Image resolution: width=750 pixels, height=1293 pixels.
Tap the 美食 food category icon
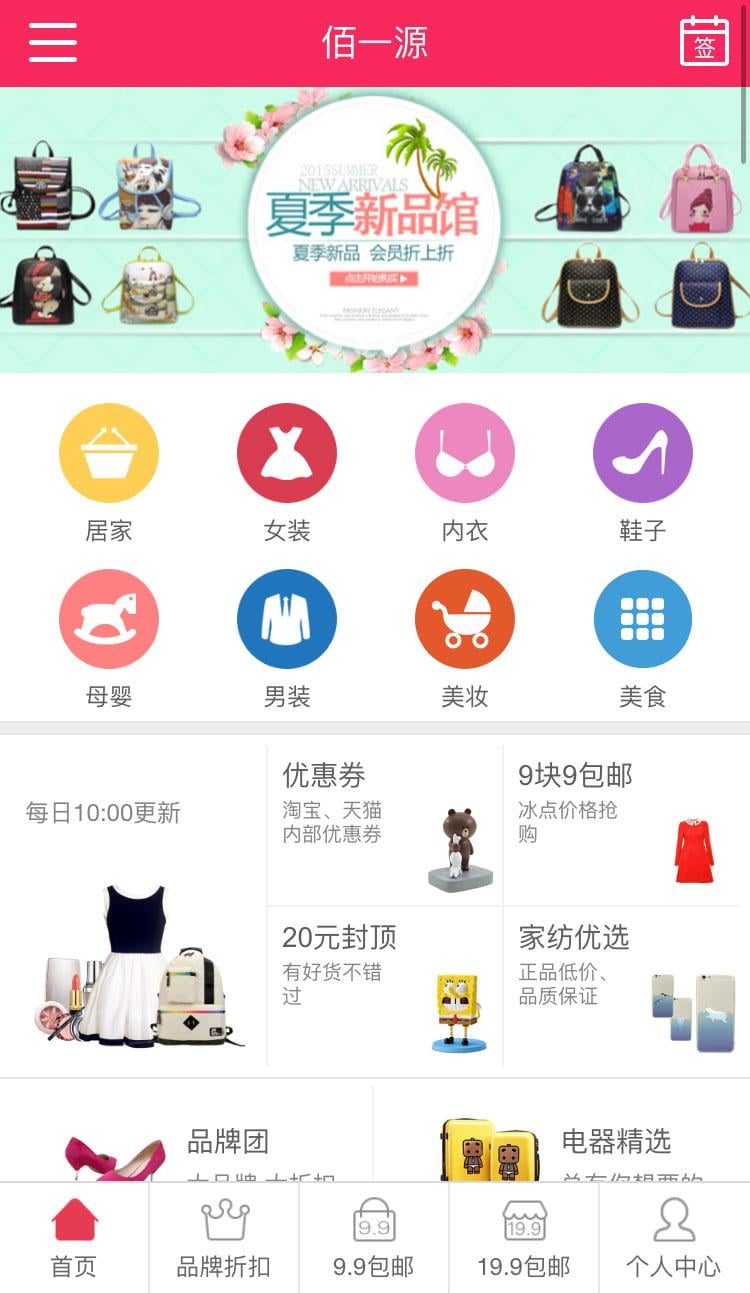pos(642,618)
